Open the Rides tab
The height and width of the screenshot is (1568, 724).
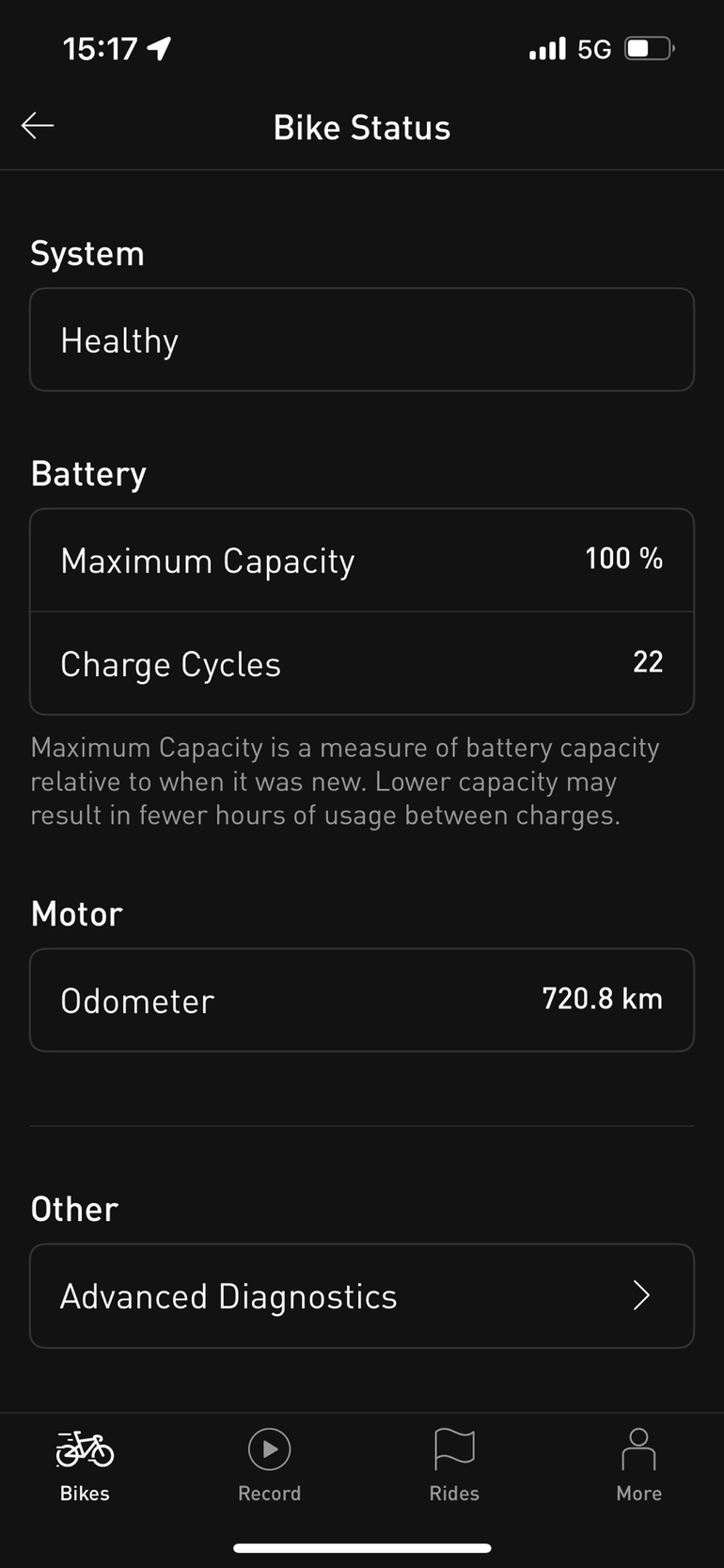click(x=454, y=1465)
